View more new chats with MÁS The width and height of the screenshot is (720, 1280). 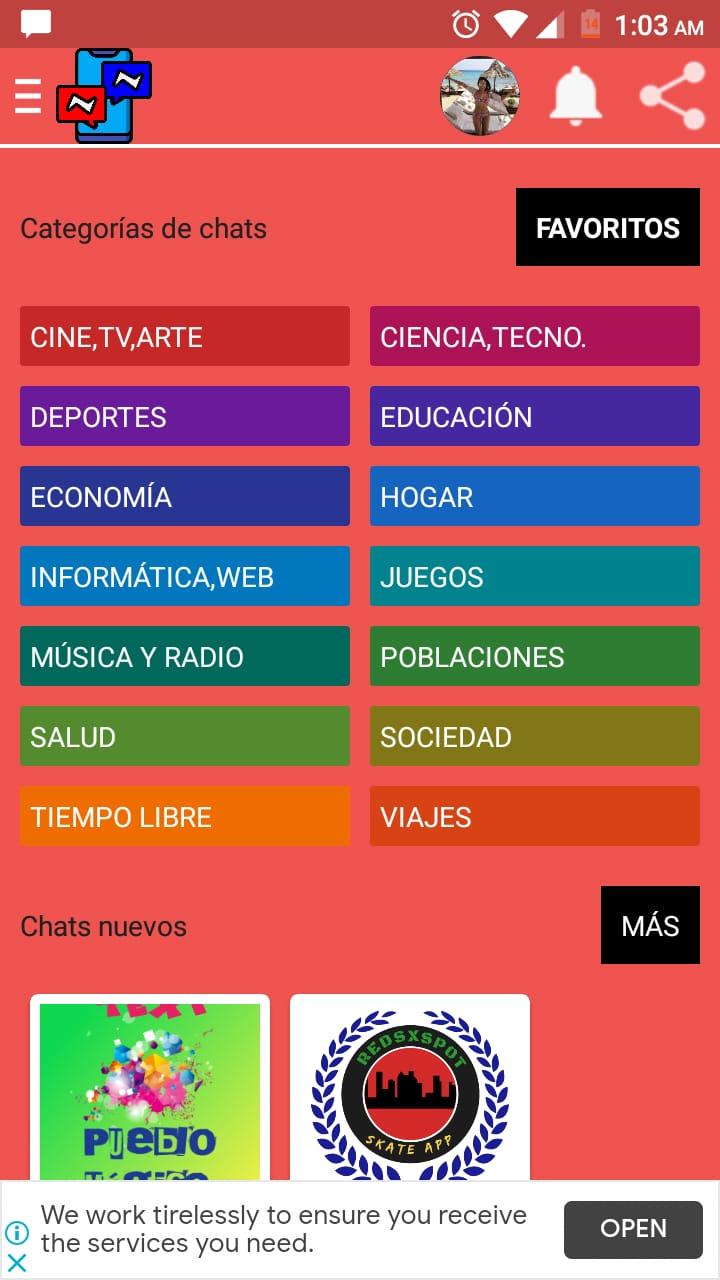coord(650,925)
